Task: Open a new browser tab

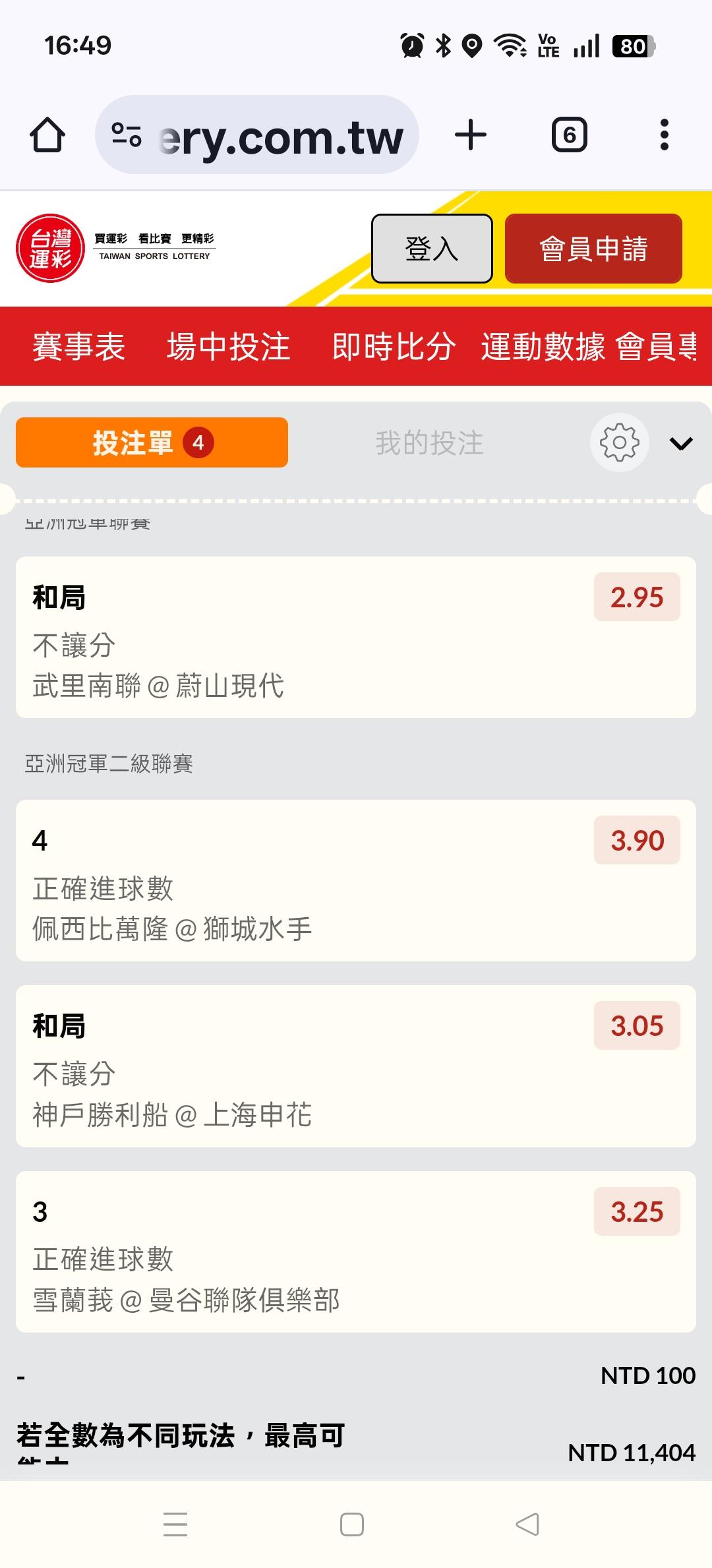Action: [471, 135]
